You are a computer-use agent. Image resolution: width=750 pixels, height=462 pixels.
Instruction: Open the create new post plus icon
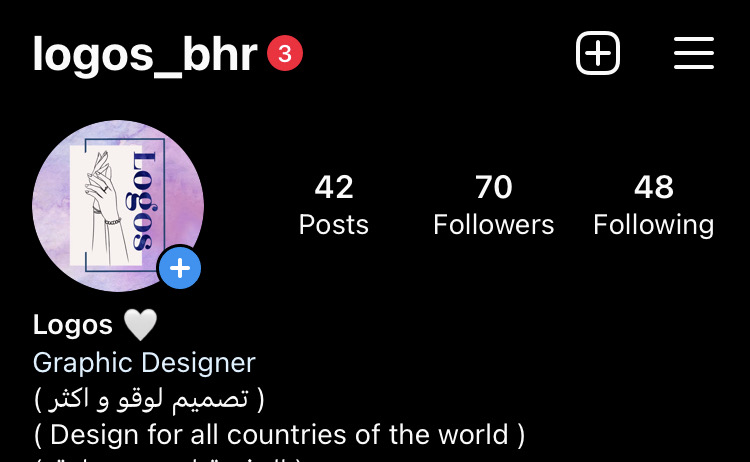[598, 53]
